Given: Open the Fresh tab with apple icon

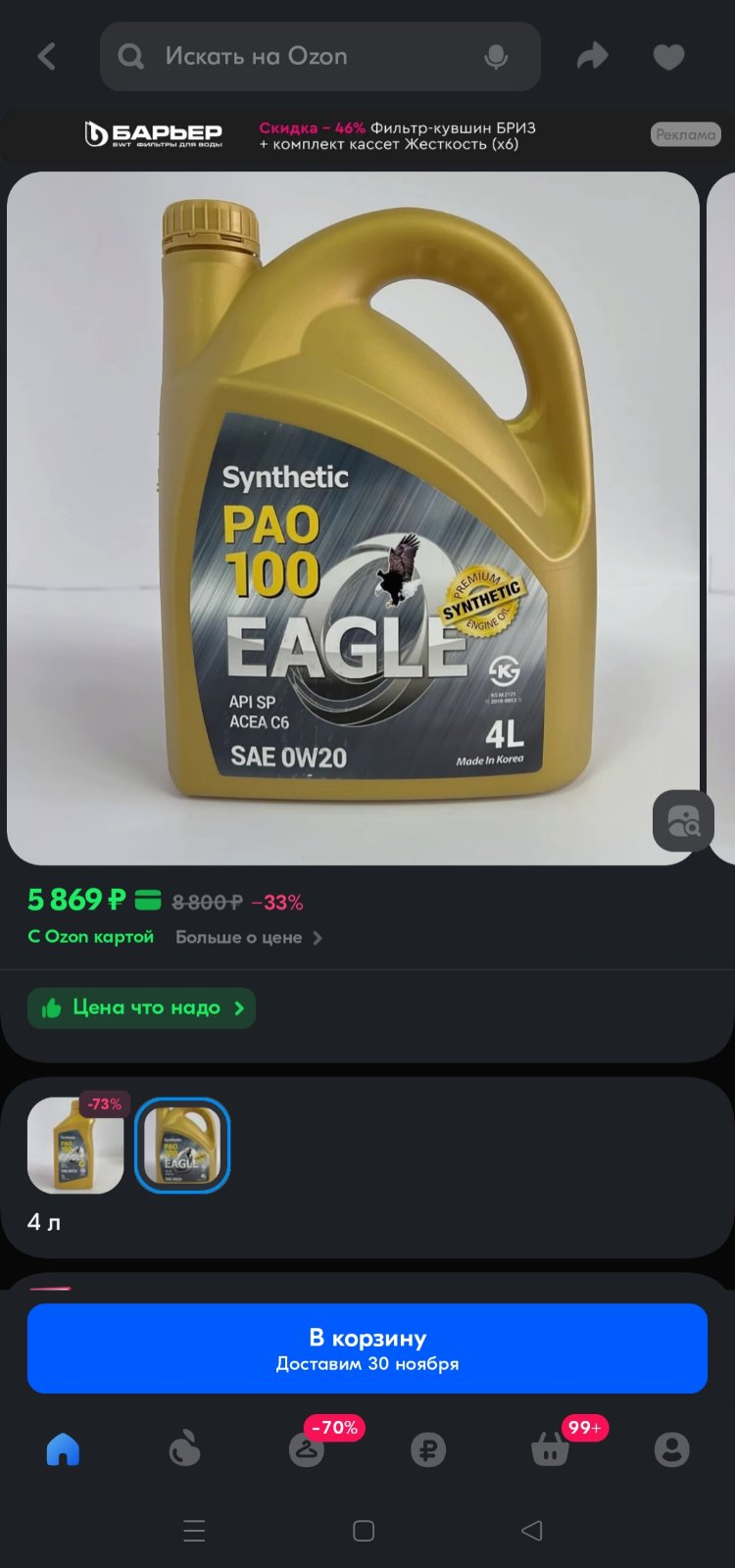Looking at the screenshot, I should point(184,1449).
